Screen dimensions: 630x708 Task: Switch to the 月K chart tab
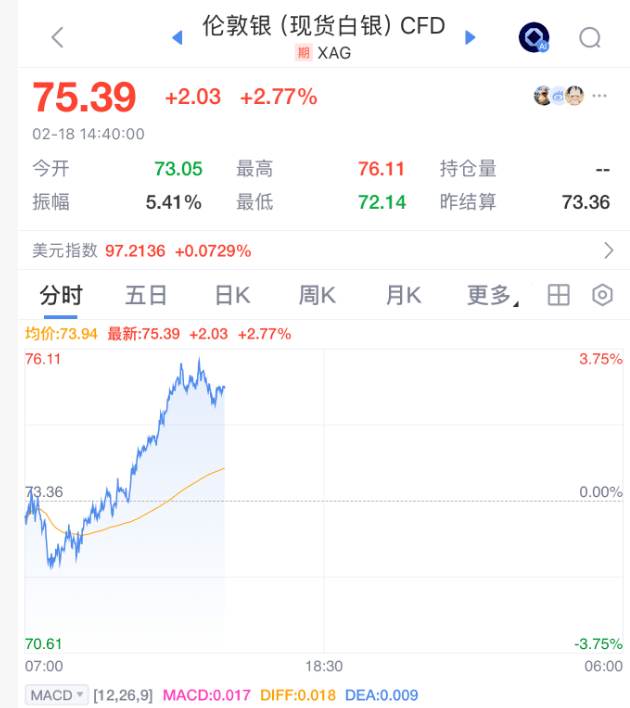tap(404, 295)
